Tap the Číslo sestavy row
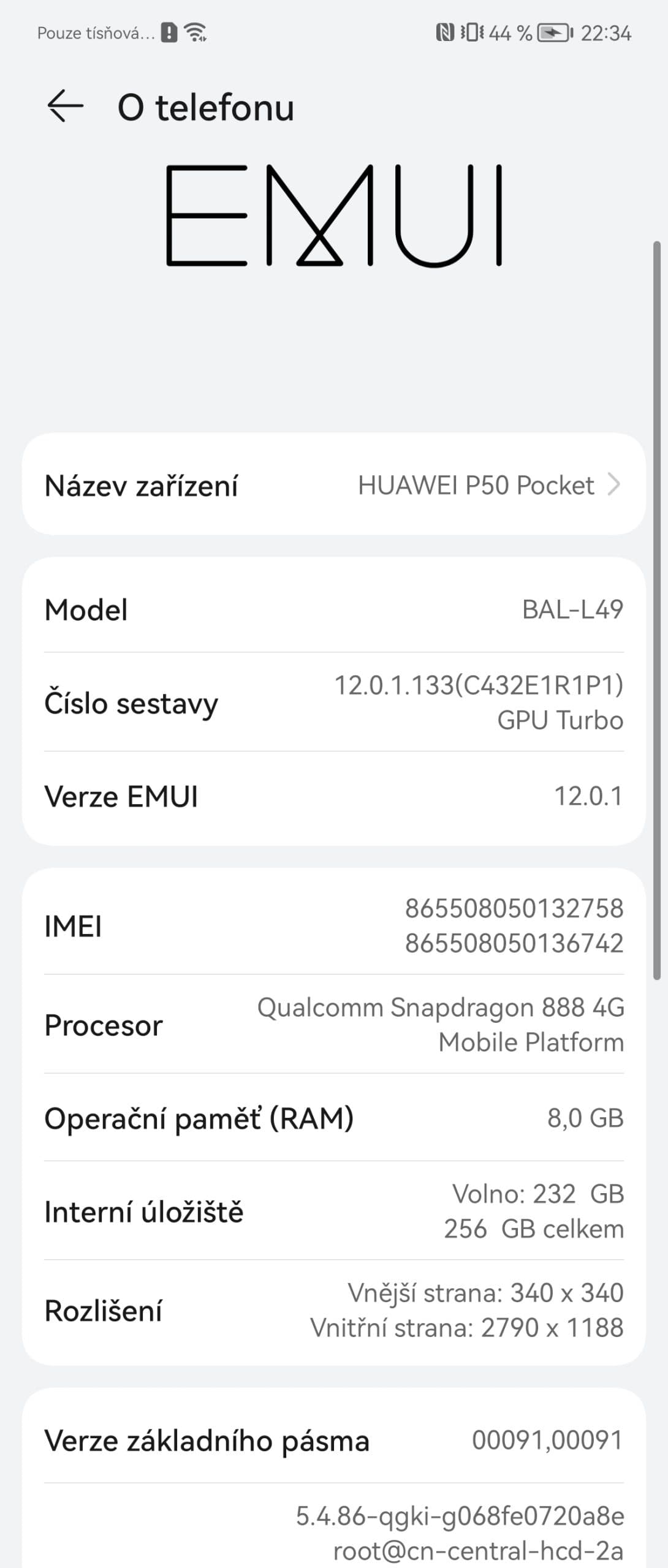The width and height of the screenshot is (668, 1568). tap(333, 703)
